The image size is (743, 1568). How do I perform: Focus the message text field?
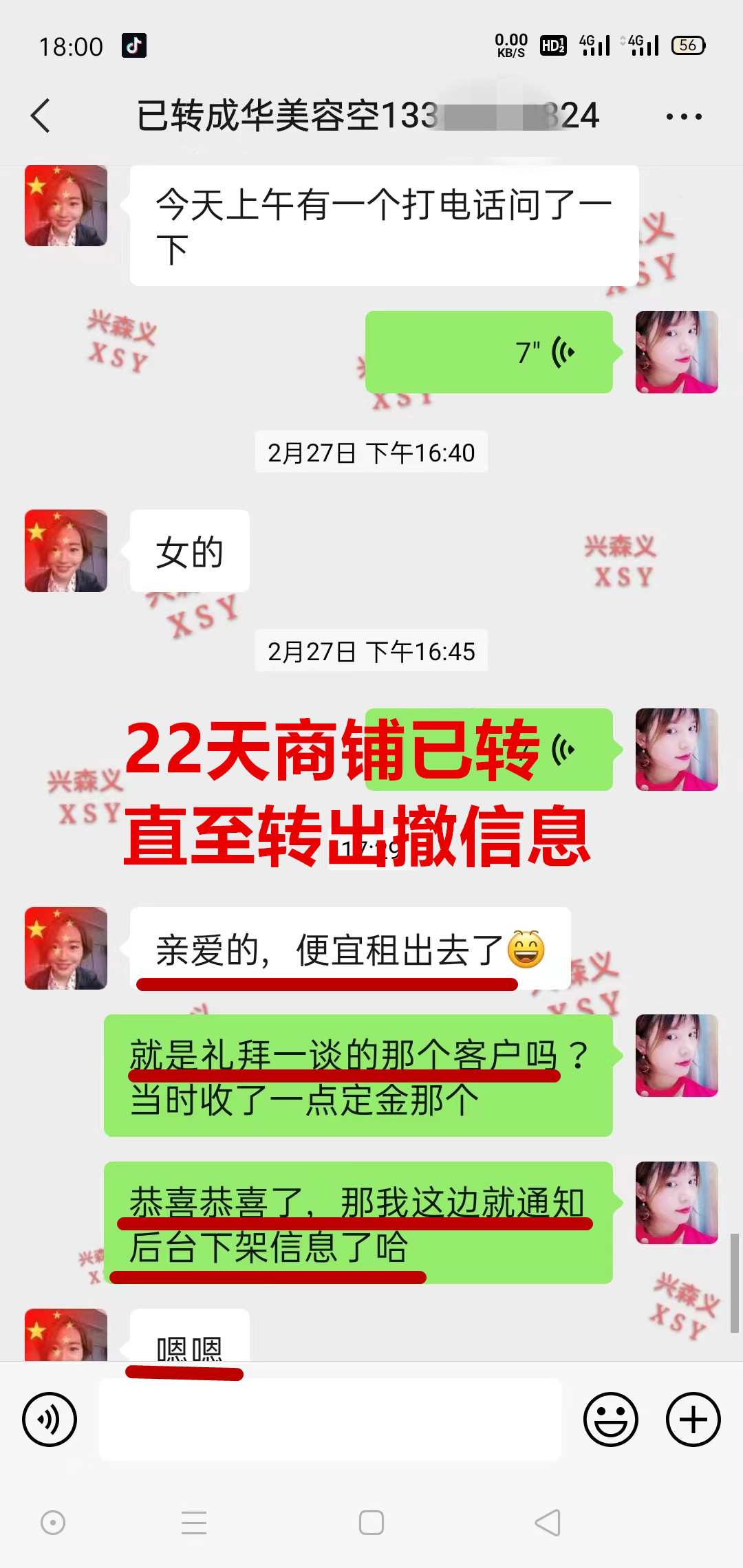(330, 1419)
